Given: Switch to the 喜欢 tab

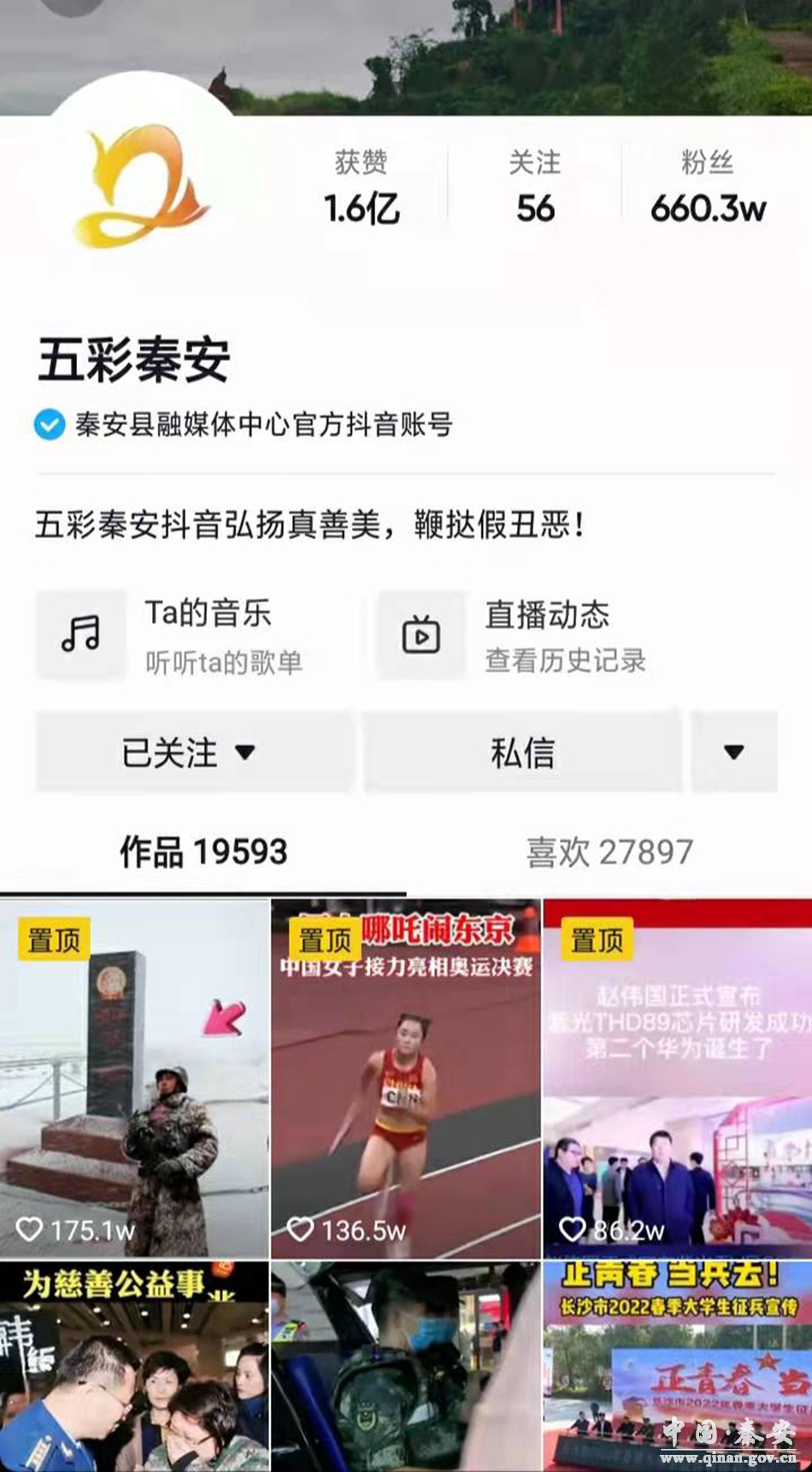Looking at the screenshot, I should point(609,852).
